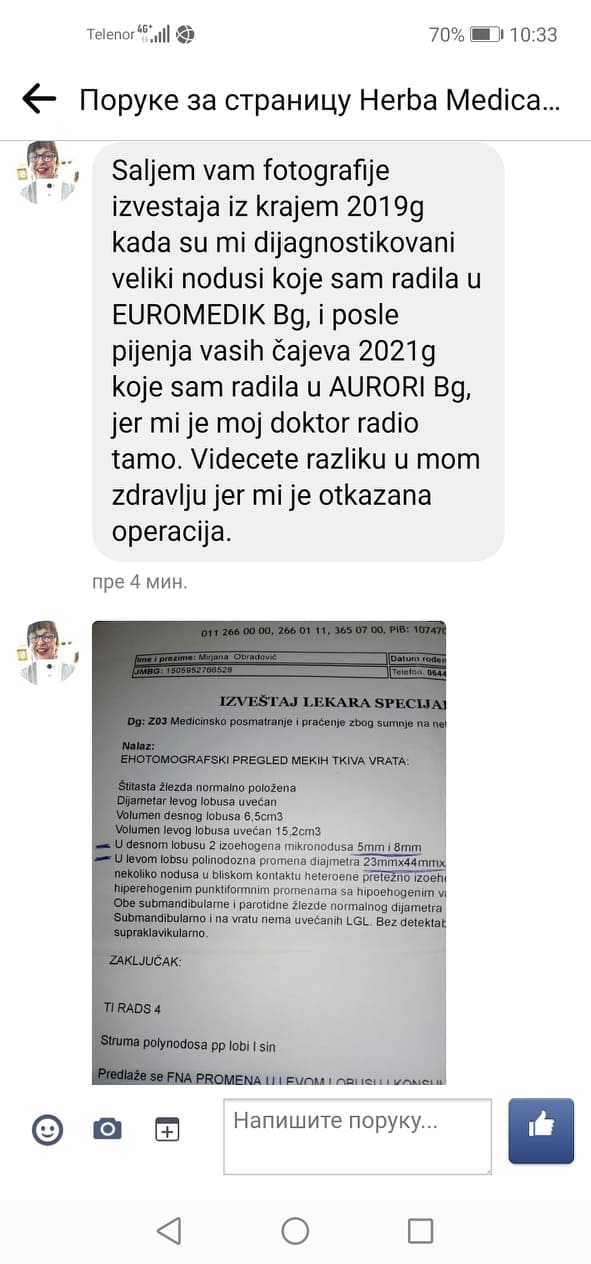
Task: Tap the system home button
Action: click(x=295, y=1230)
